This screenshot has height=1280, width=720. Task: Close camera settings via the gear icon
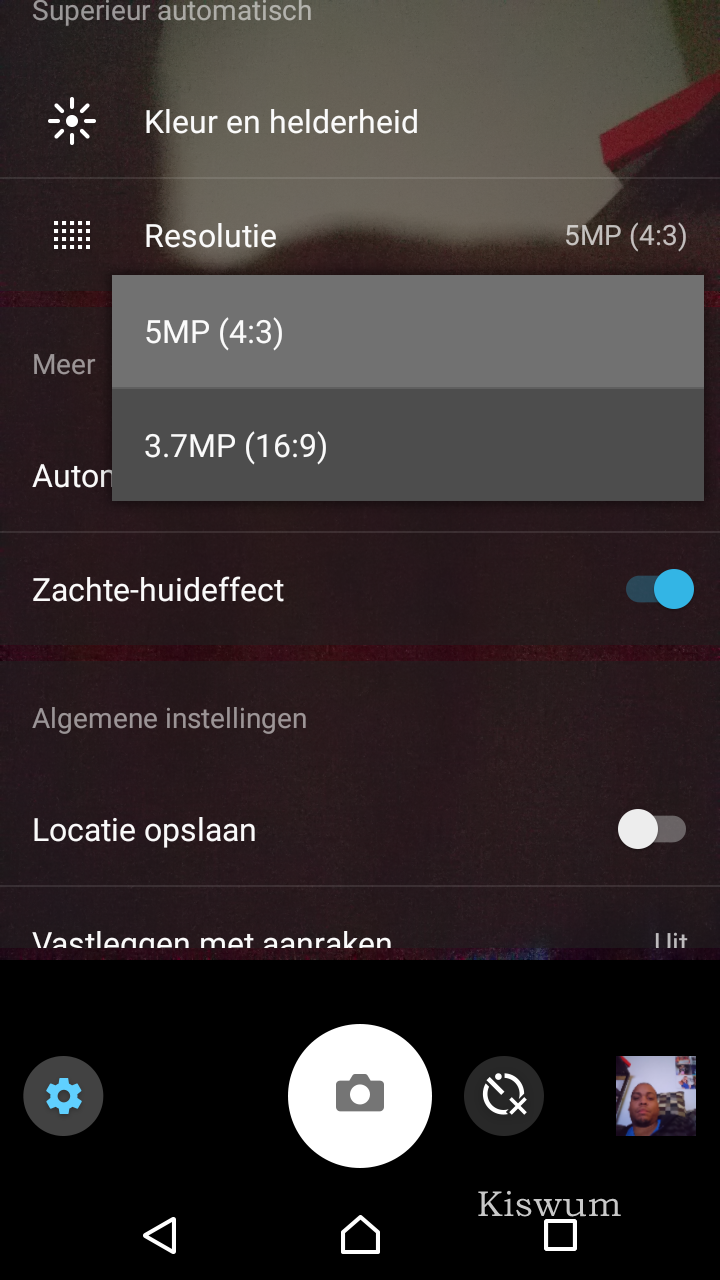[x=64, y=1096]
